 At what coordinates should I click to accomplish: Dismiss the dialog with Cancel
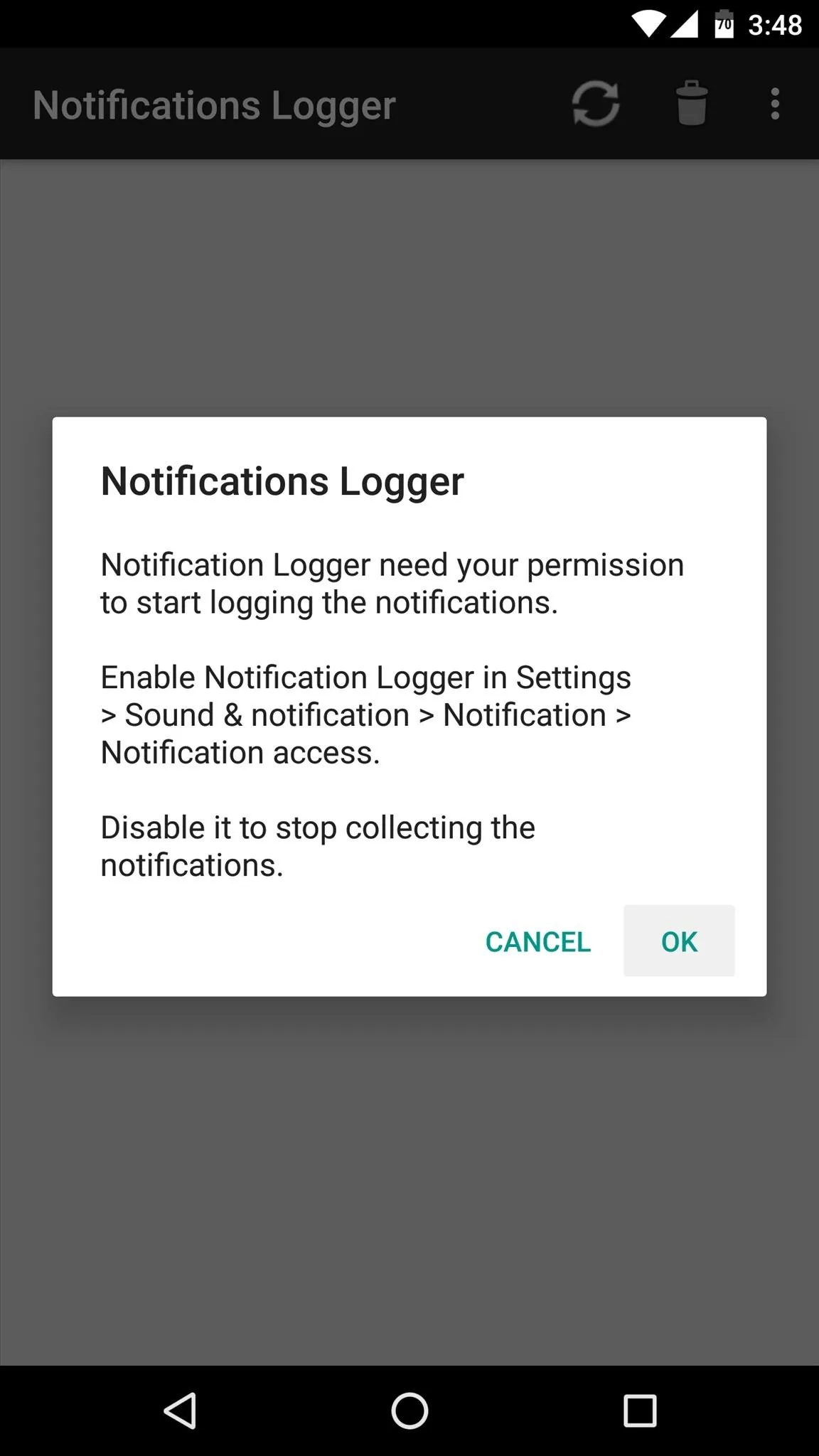[x=538, y=941]
